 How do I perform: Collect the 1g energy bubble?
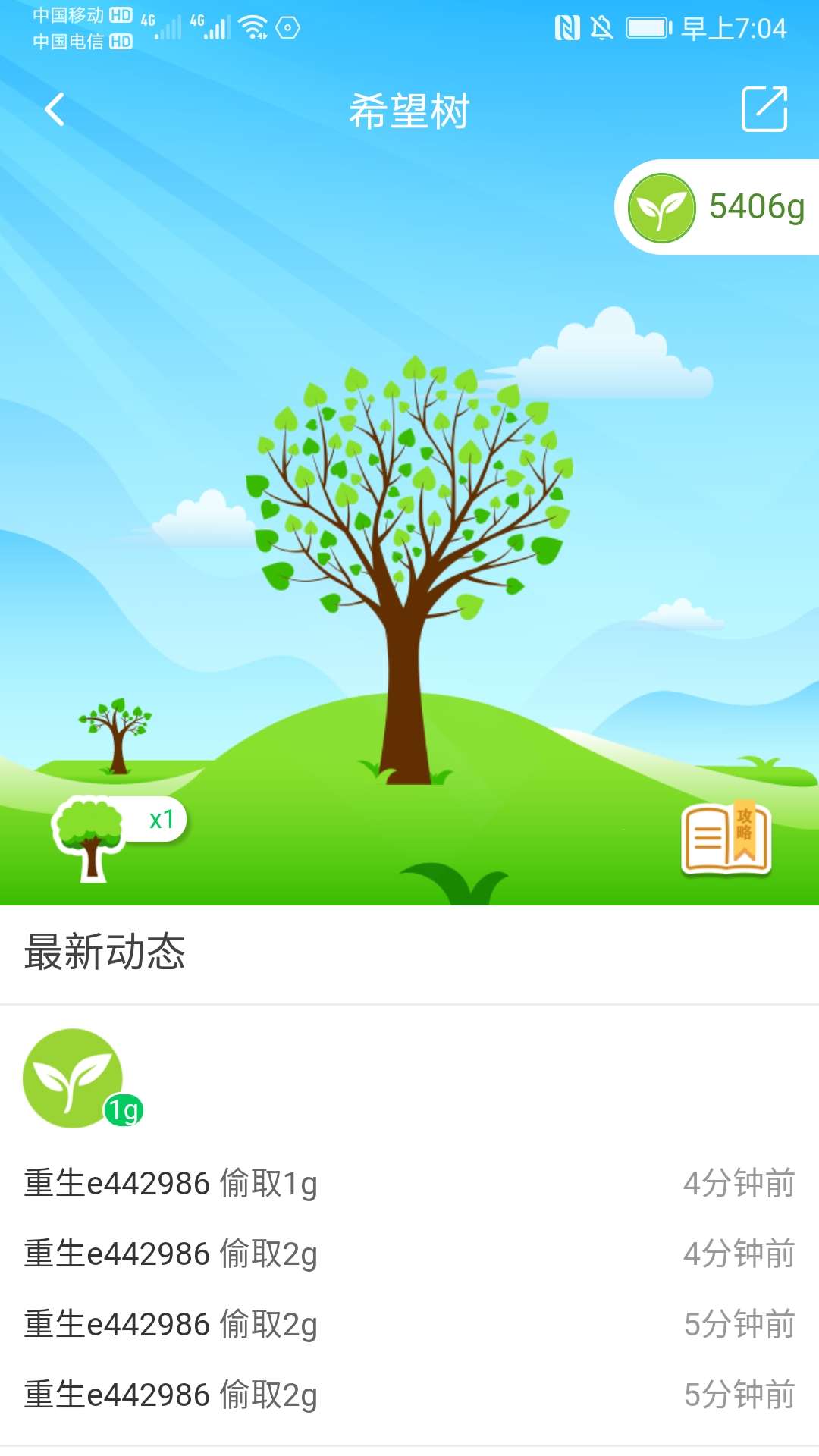(x=76, y=1078)
